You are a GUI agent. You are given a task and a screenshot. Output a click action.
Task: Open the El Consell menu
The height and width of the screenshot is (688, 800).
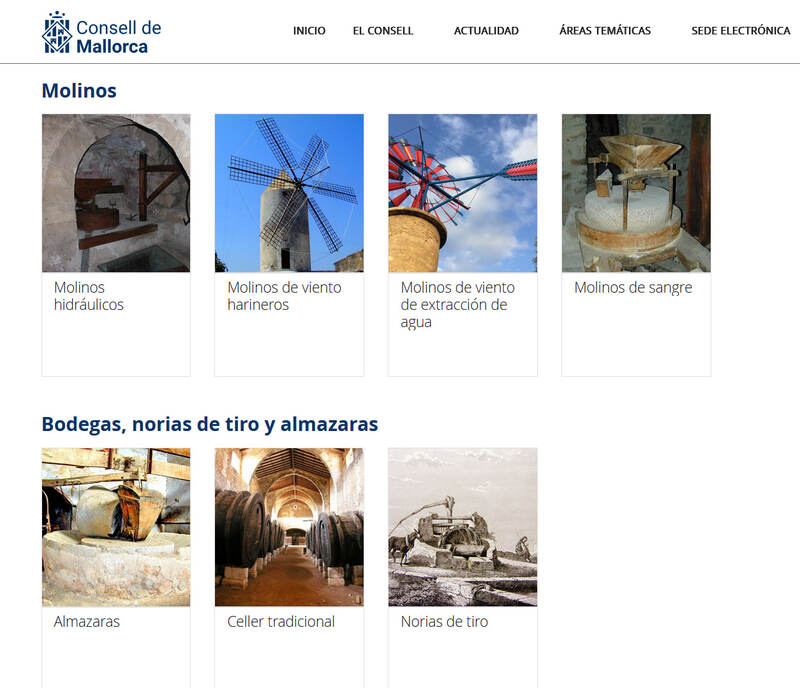(x=382, y=31)
